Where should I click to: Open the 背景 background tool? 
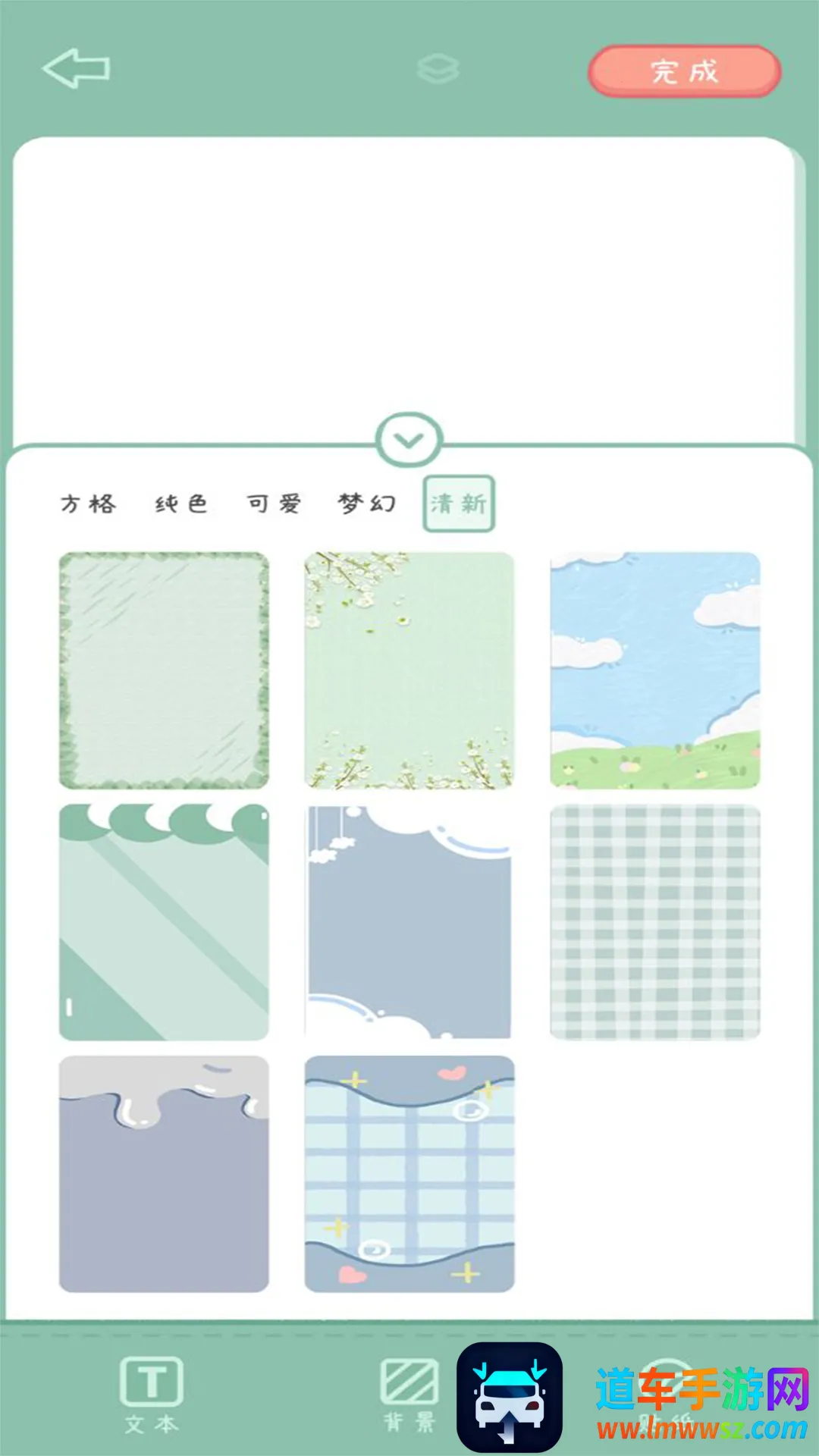coord(409,1394)
